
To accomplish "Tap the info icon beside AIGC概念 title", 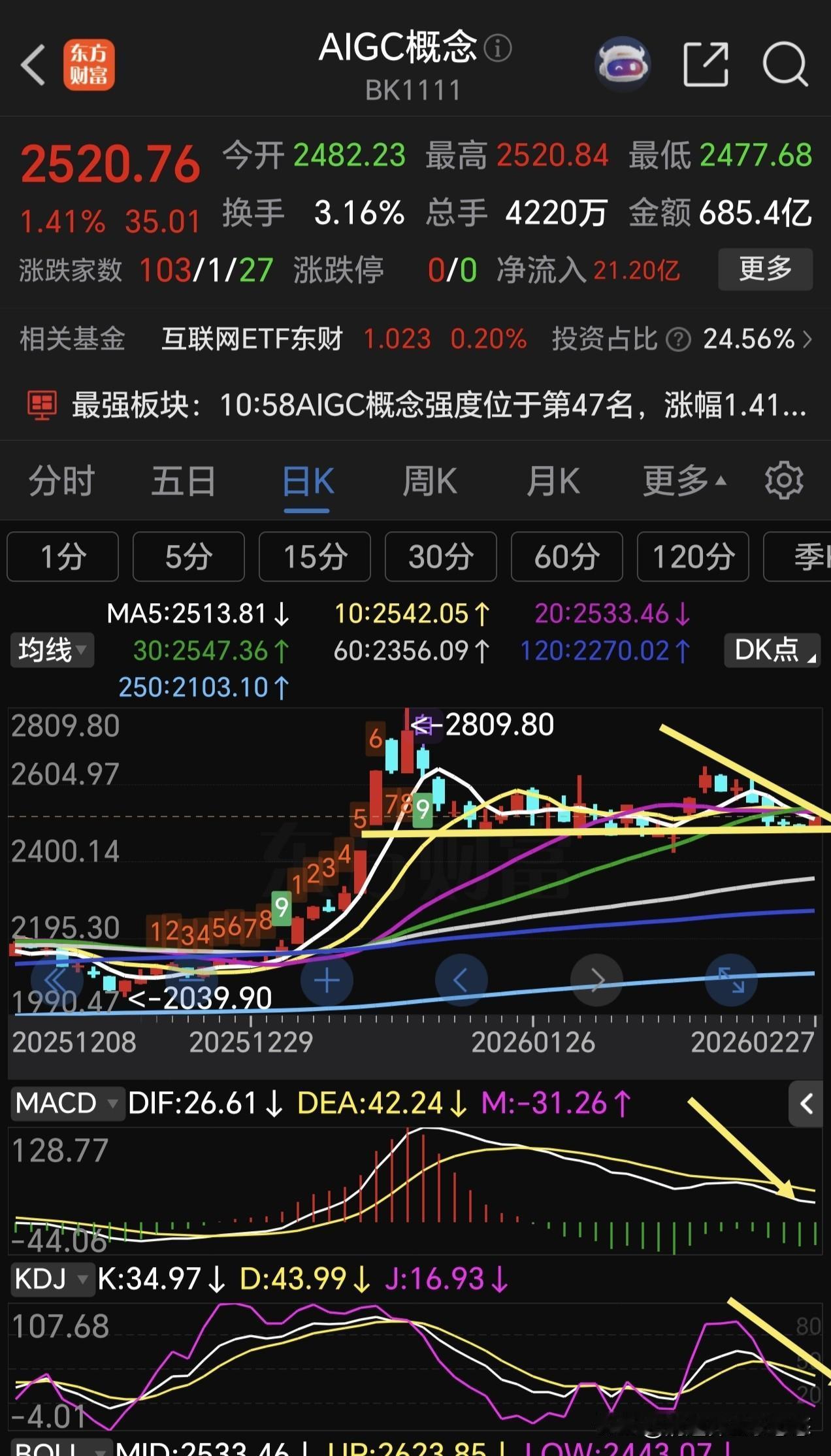I will click(498, 49).
